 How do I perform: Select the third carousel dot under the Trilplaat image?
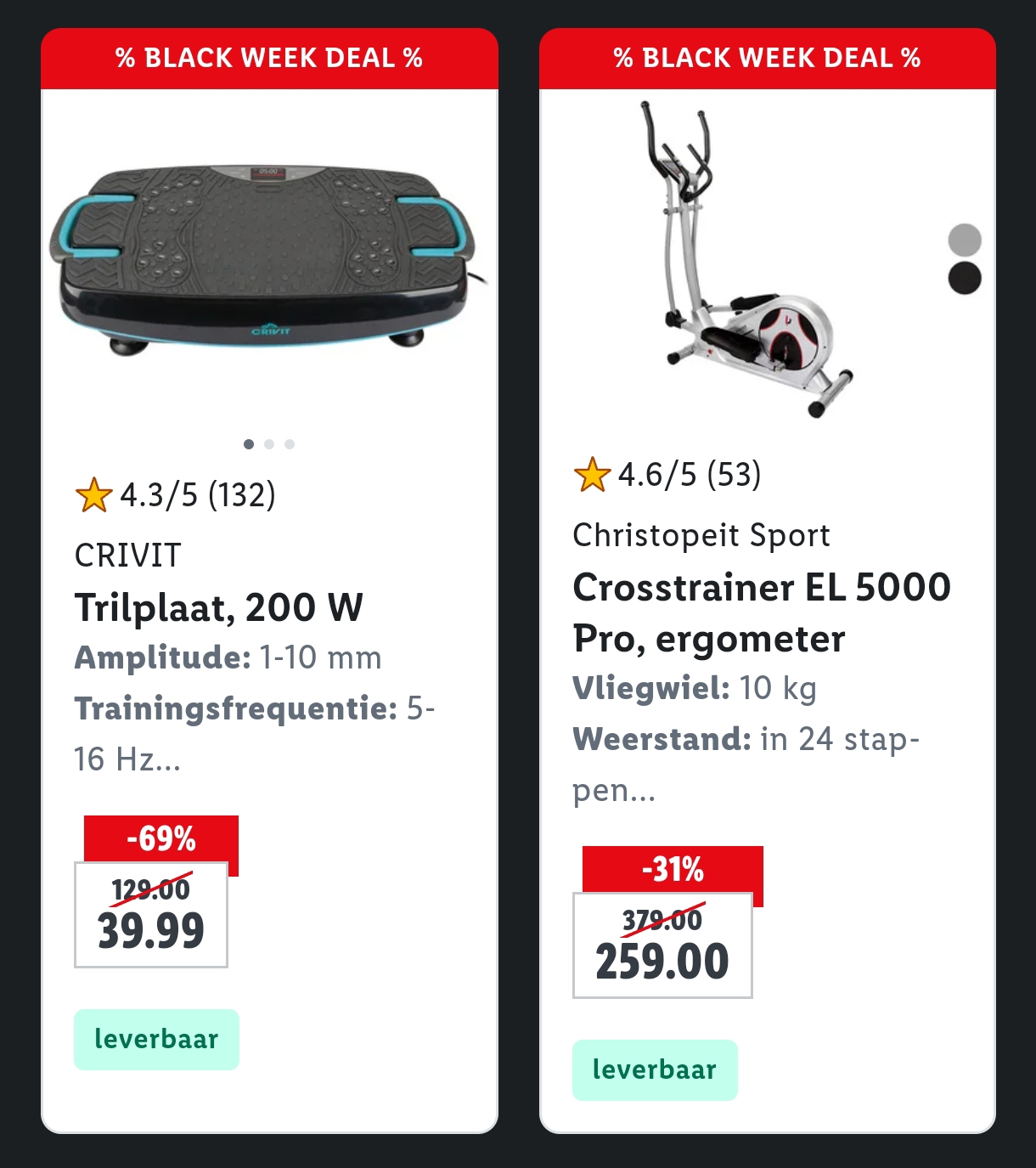(x=290, y=443)
